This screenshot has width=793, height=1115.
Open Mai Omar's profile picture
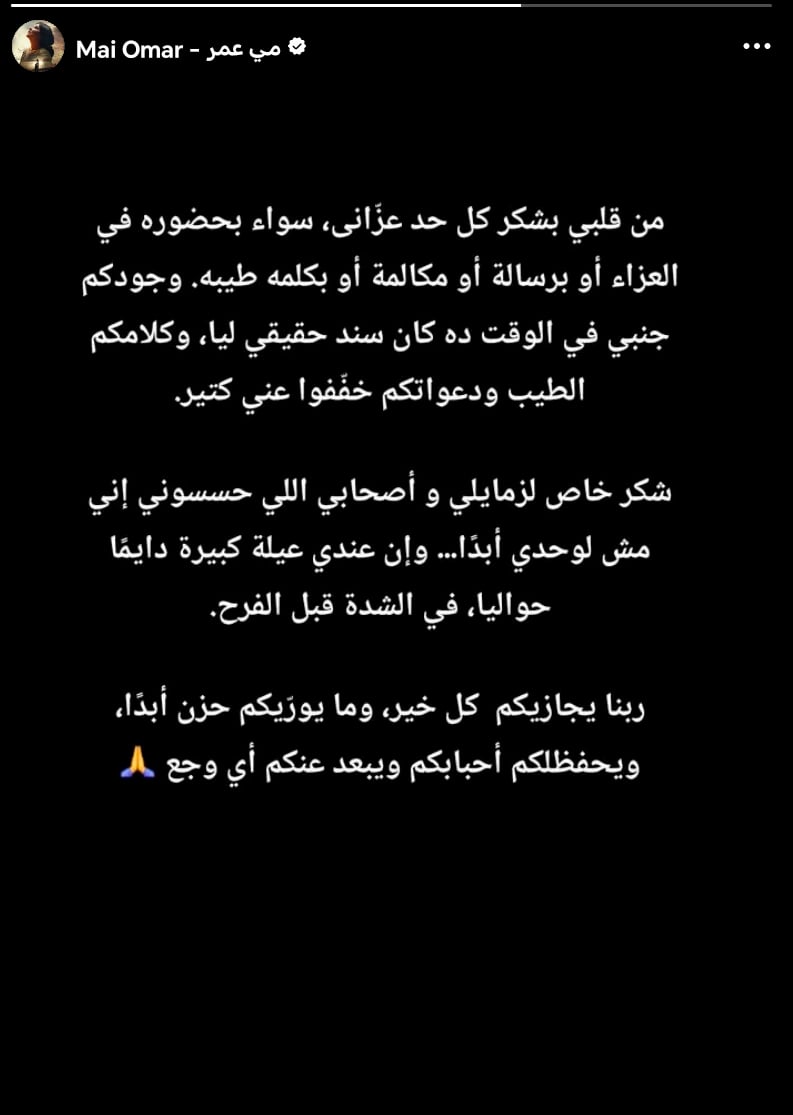click(38, 46)
